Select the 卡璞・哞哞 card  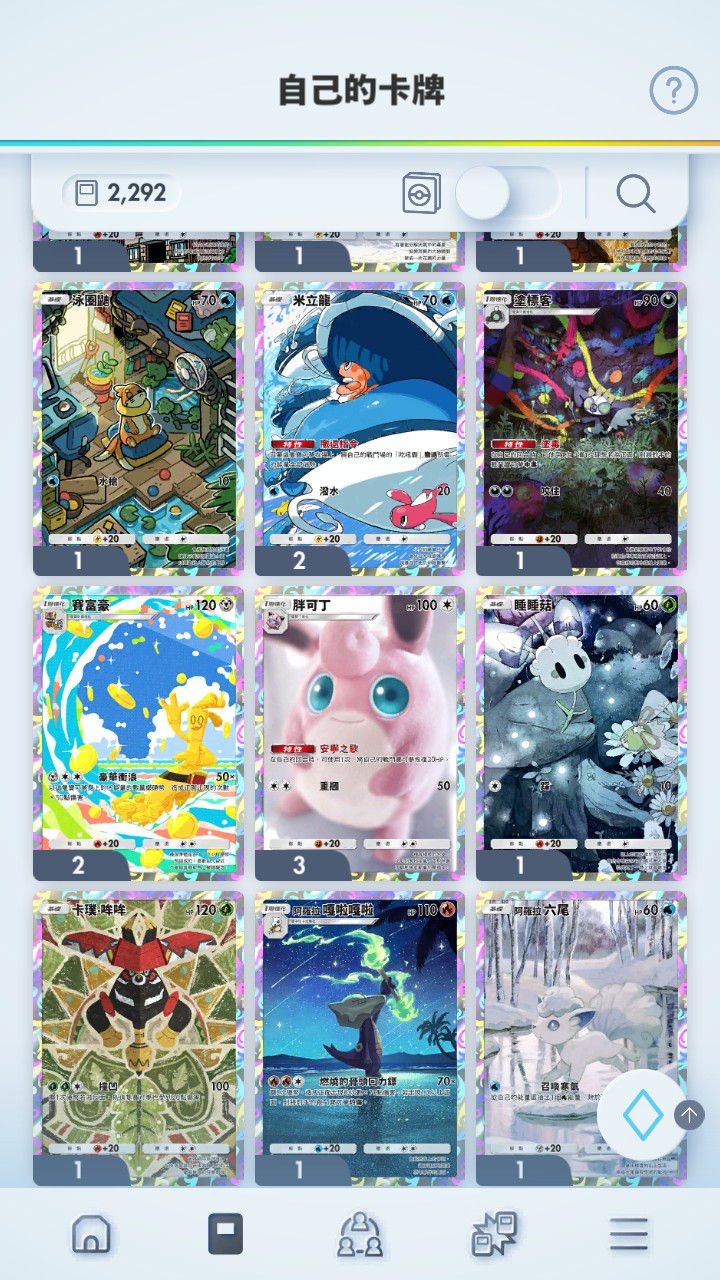(x=139, y=1035)
